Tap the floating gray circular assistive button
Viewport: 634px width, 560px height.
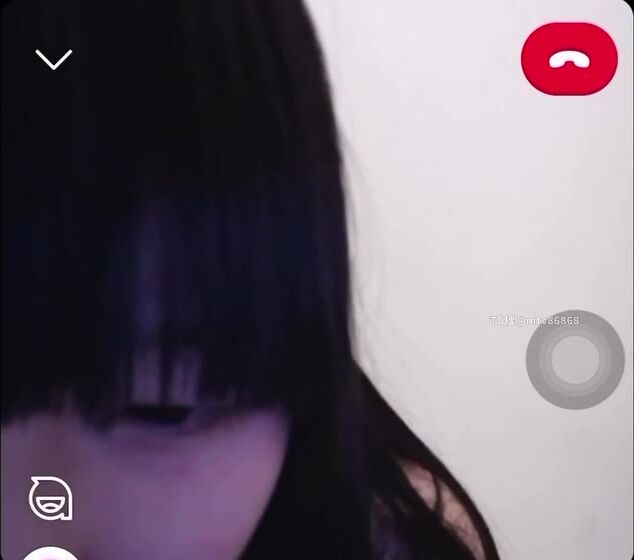[x=575, y=359]
